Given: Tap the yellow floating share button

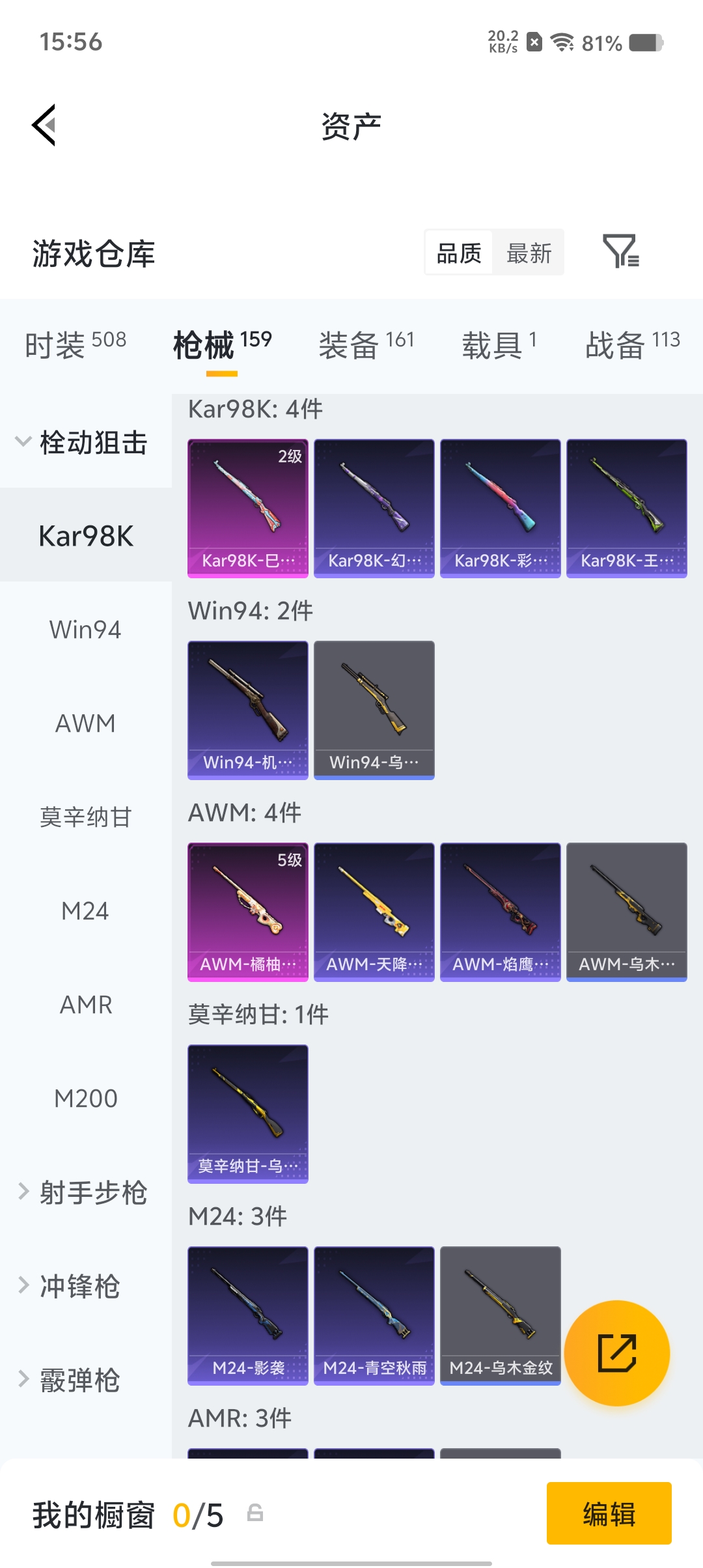Looking at the screenshot, I should pyautogui.click(x=616, y=1353).
